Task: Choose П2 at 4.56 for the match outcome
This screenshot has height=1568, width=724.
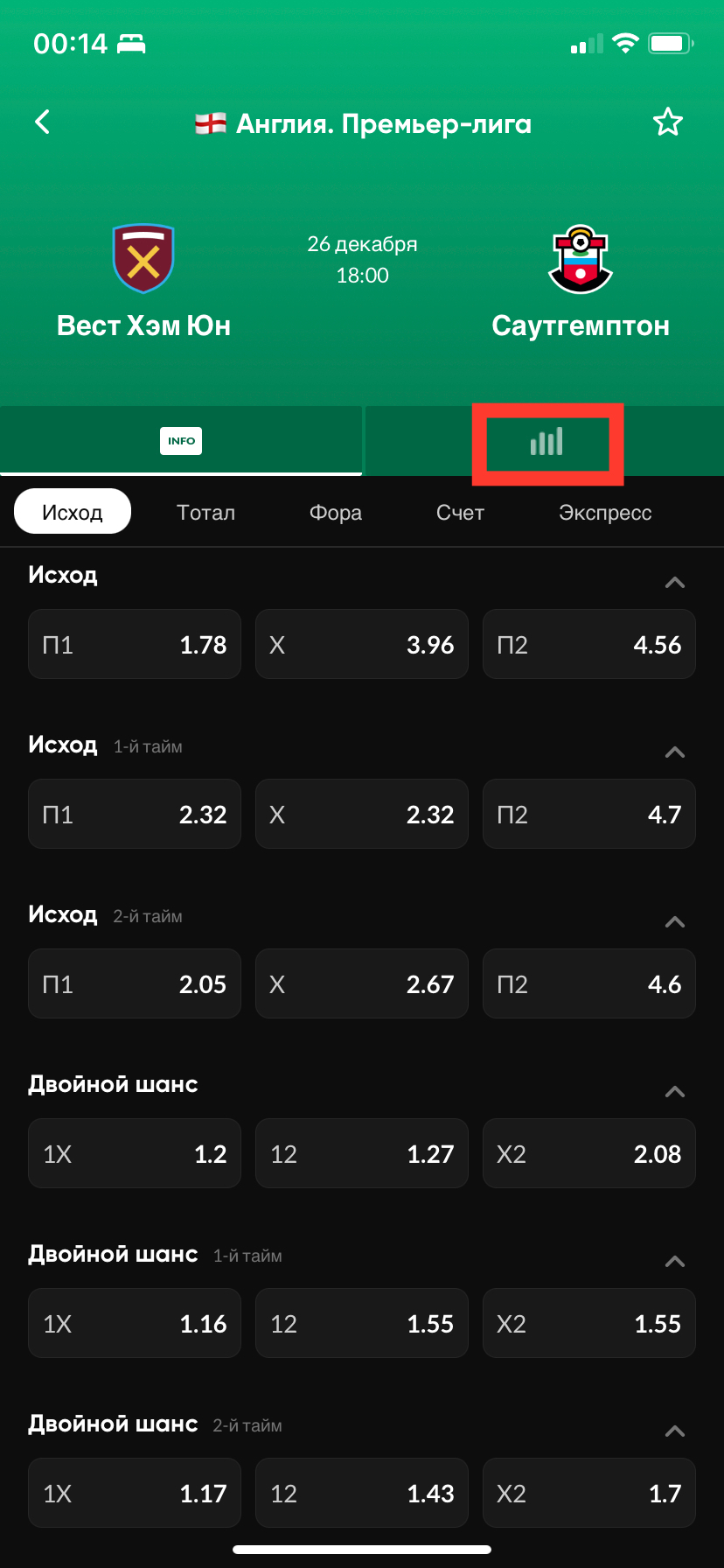Action: pyautogui.click(x=589, y=645)
